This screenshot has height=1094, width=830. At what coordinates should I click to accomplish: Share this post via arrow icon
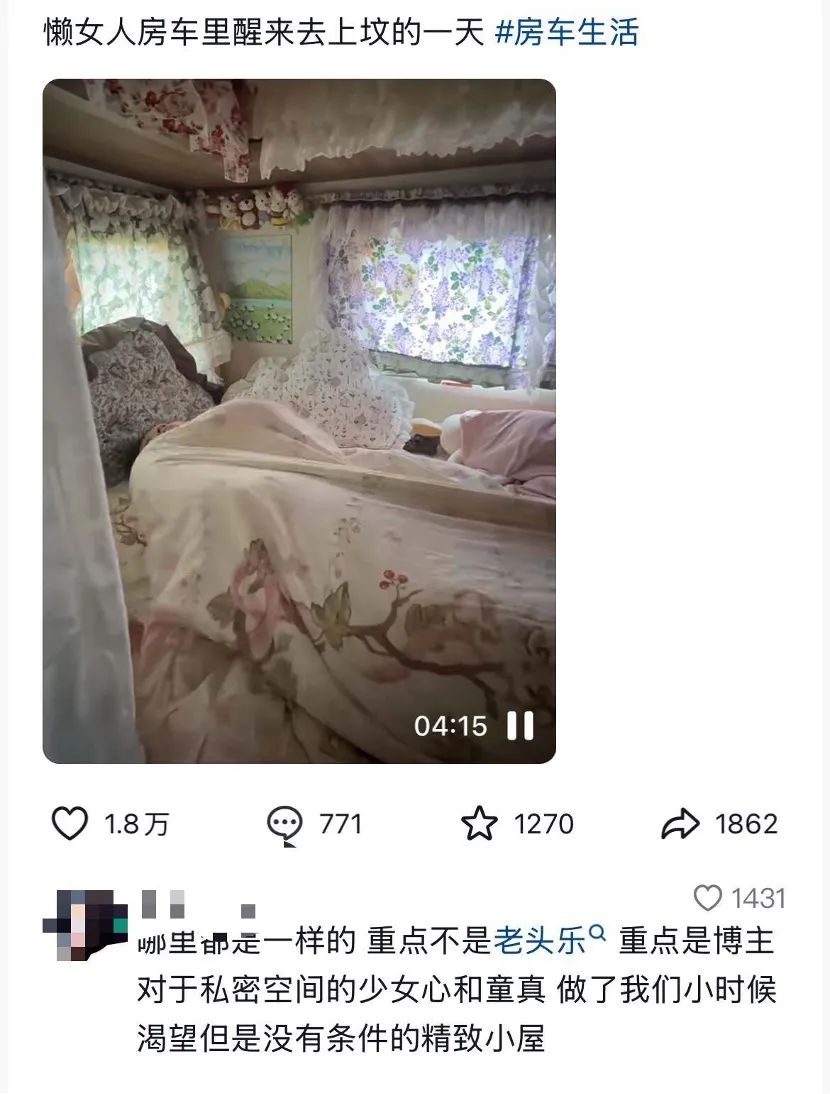pyautogui.click(x=680, y=824)
